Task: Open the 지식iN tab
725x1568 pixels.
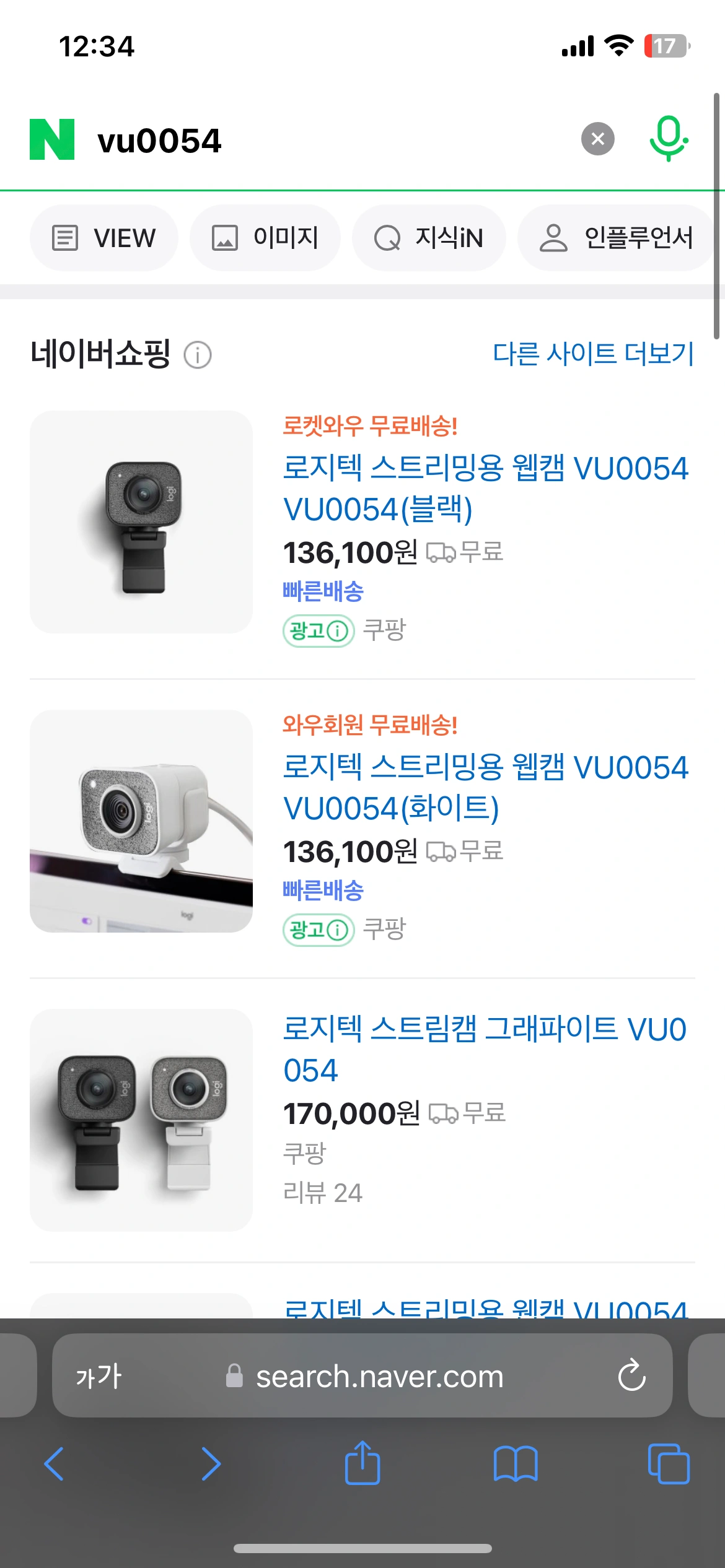Action: coord(429,238)
